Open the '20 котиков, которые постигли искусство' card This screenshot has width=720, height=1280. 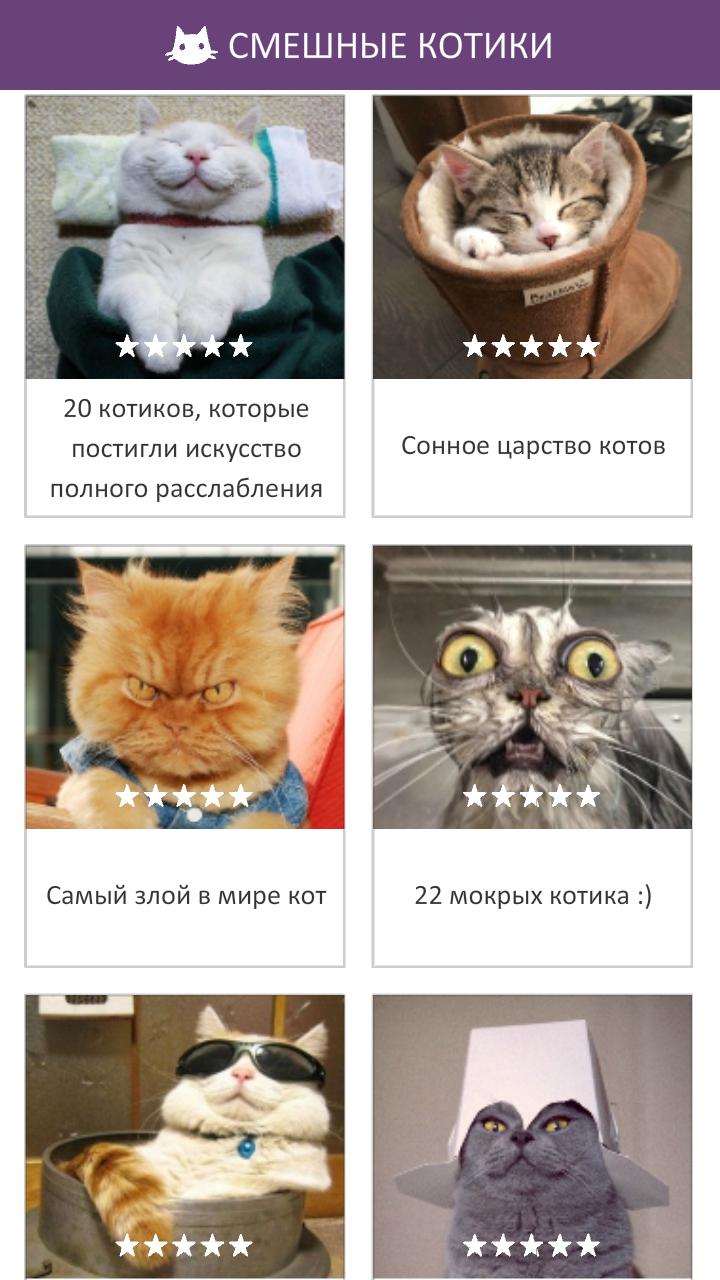(x=185, y=305)
